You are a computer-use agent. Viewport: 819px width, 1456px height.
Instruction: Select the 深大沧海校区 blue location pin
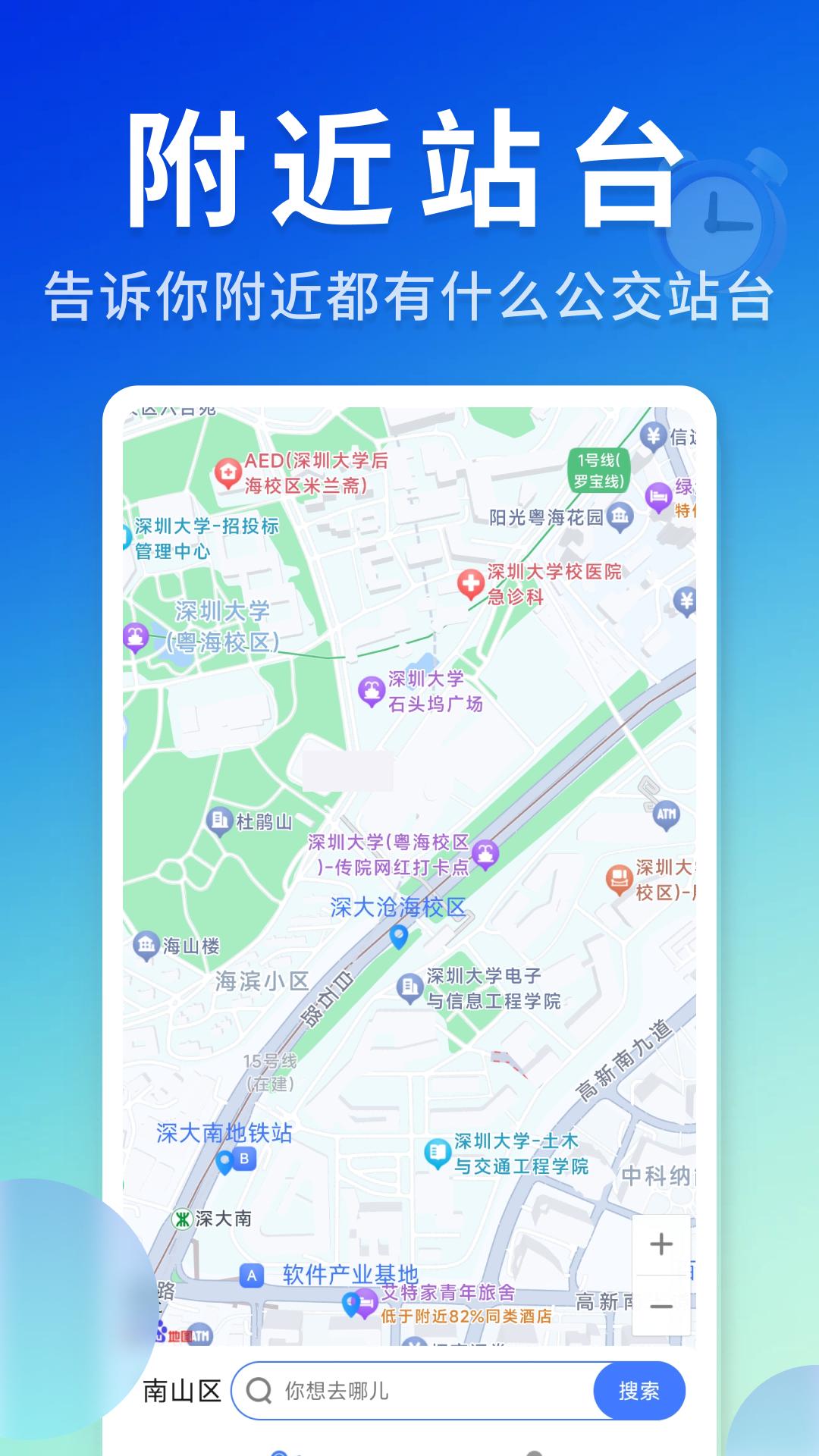click(399, 936)
